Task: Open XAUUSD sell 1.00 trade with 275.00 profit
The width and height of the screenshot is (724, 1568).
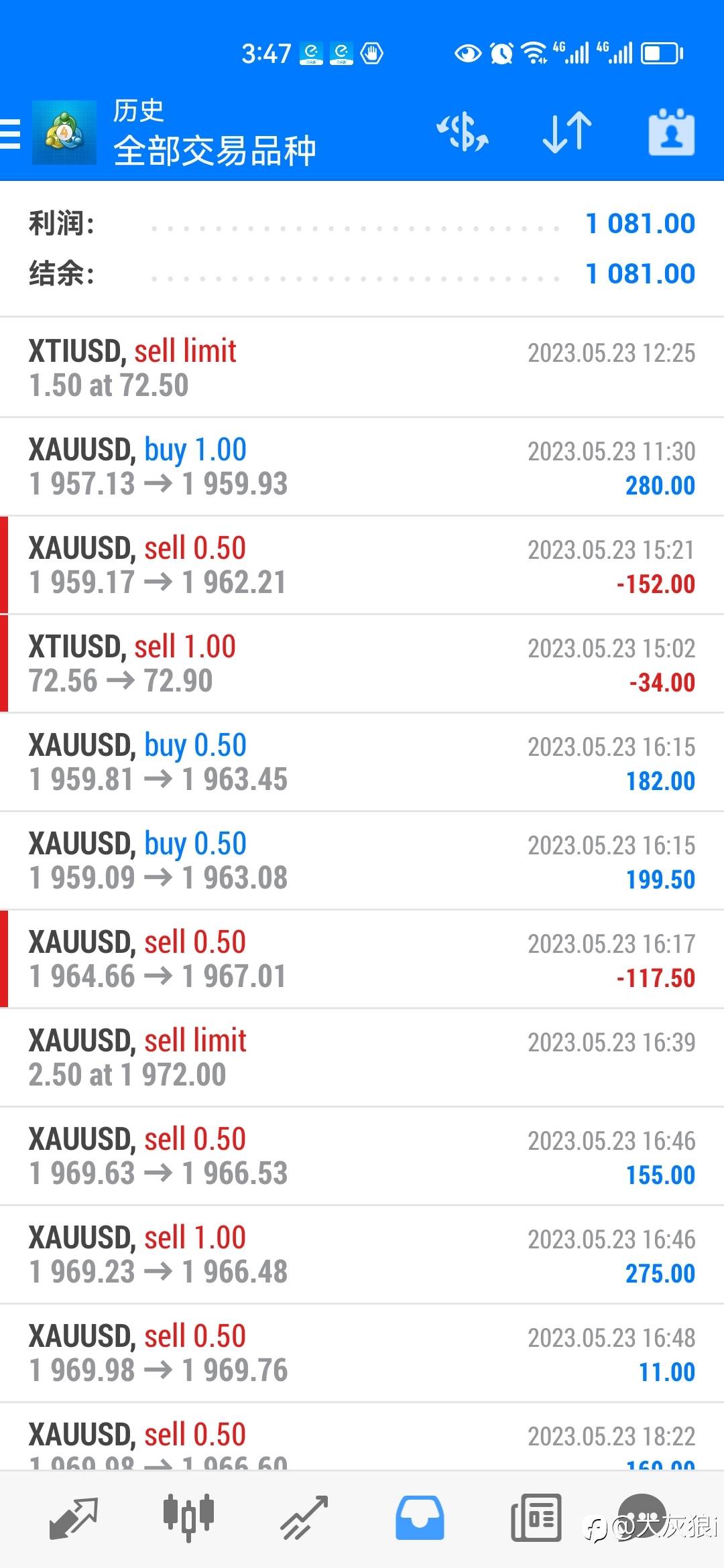Action: click(362, 1254)
